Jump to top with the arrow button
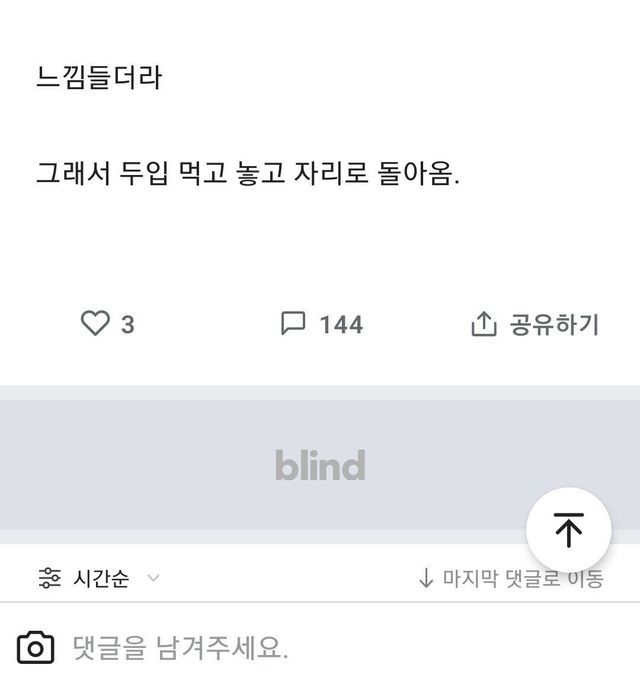 coord(568,529)
